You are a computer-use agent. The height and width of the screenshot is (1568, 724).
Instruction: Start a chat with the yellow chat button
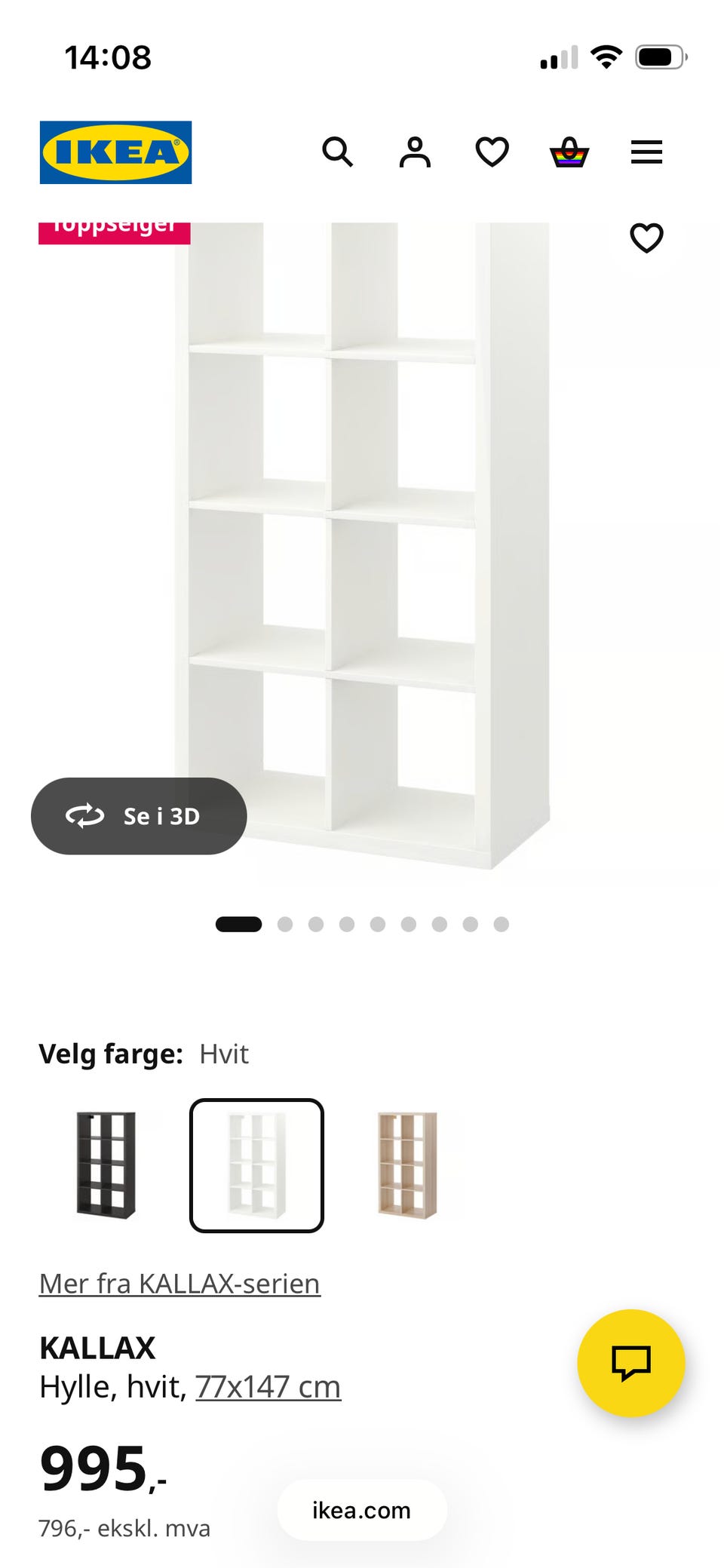(x=631, y=1363)
